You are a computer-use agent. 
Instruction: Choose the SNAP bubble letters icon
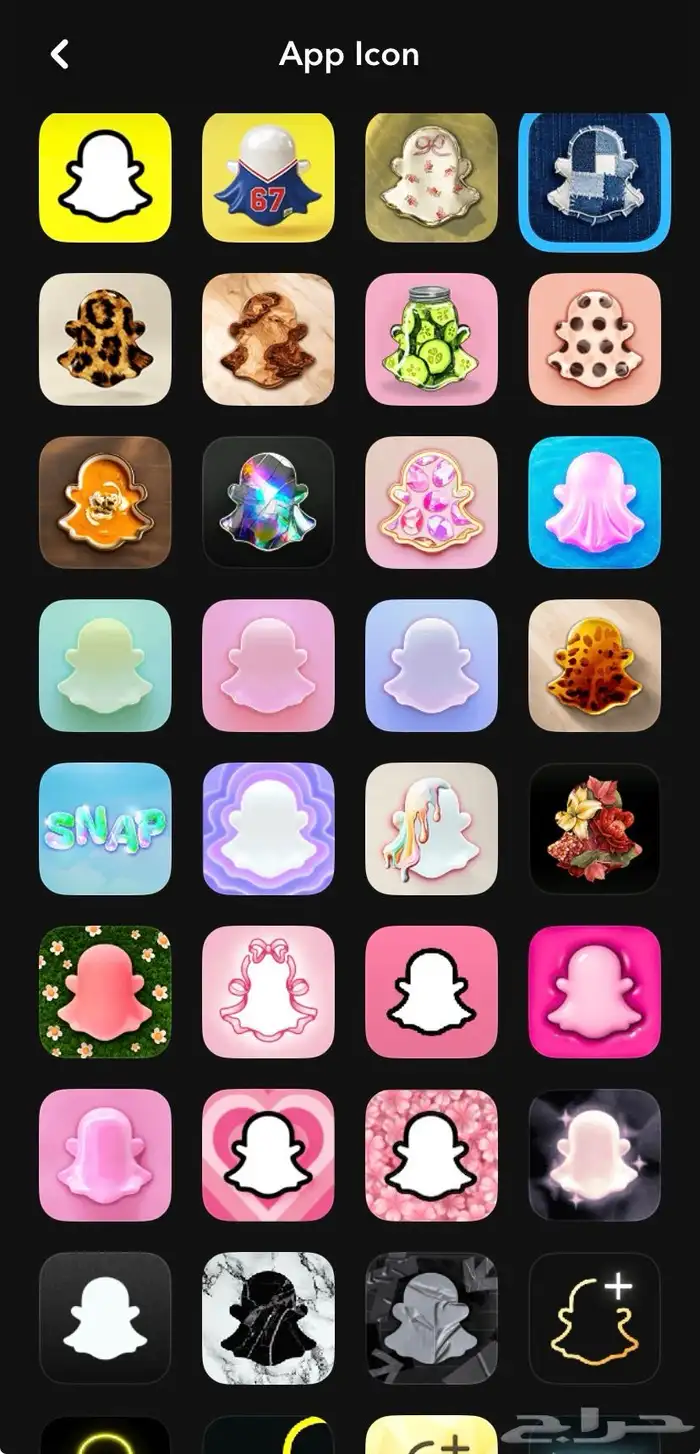(105, 828)
